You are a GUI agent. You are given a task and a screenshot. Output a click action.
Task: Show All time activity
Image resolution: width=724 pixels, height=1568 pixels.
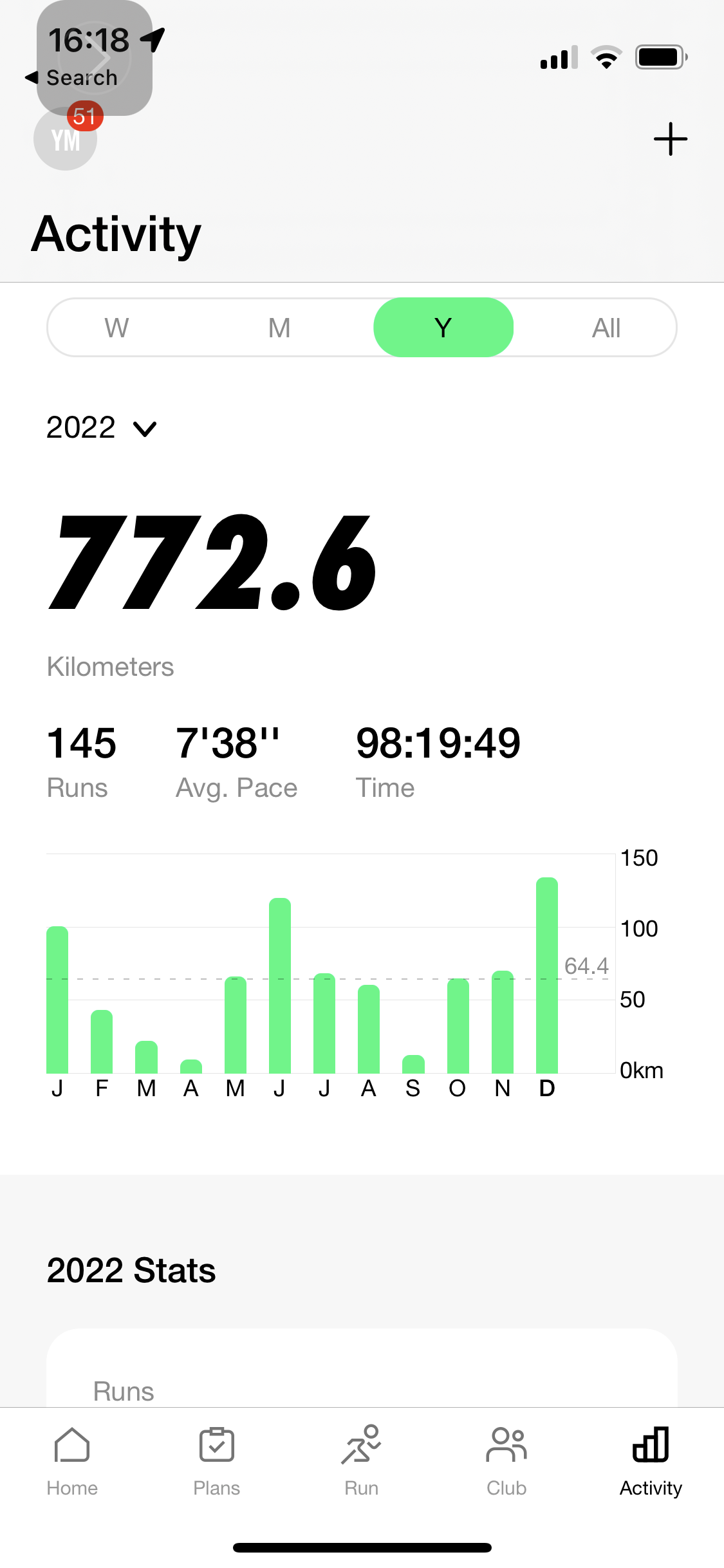(x=606, y=328)
